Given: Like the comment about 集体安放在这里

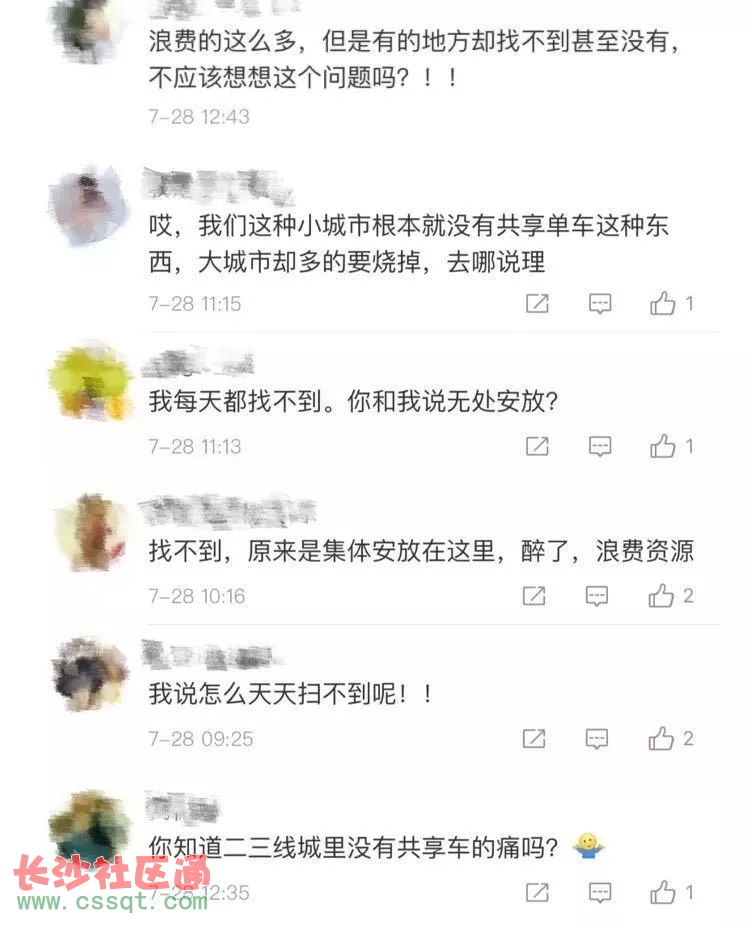Looking at the screenshot, I should [661, 597].
